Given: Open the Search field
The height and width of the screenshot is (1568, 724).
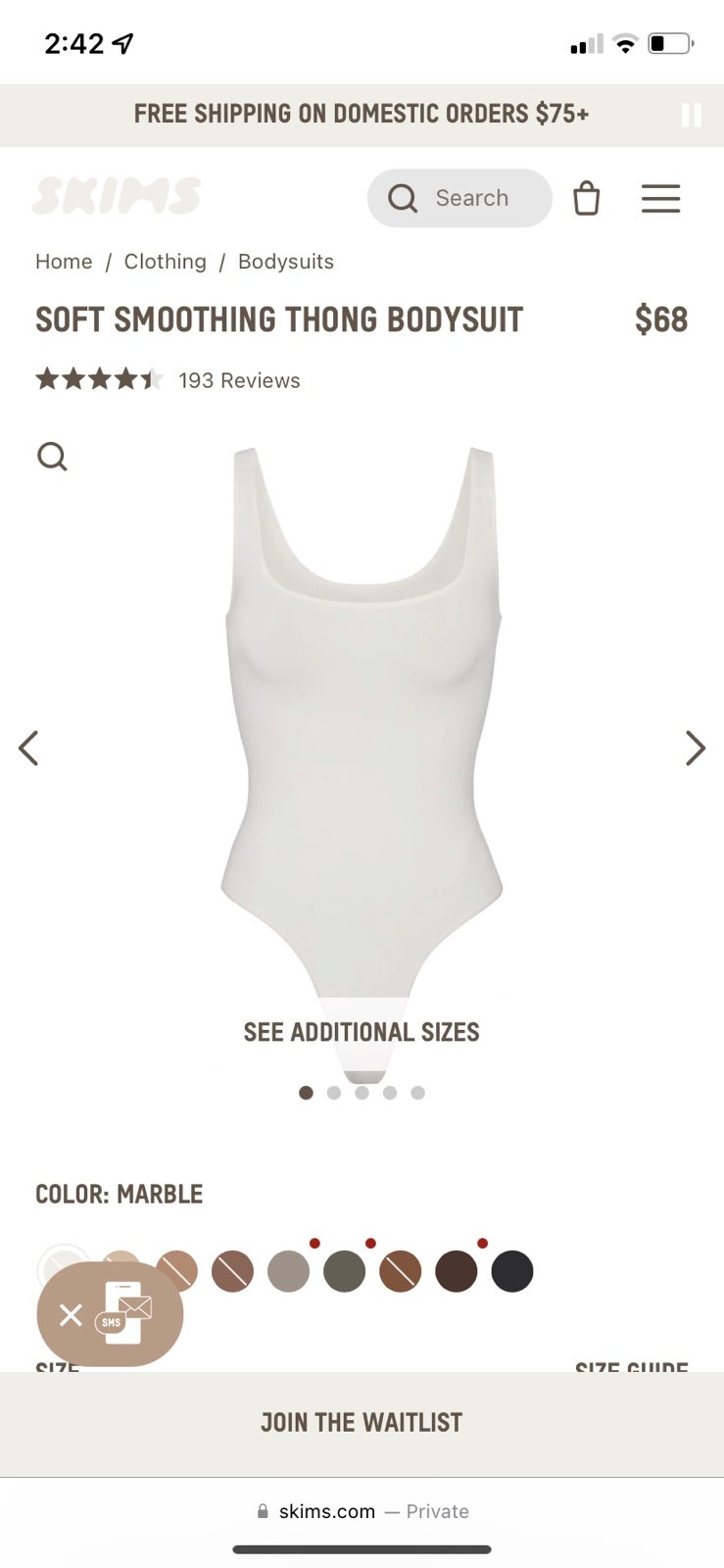Looking at the screenshot, I should coord(459,198).
